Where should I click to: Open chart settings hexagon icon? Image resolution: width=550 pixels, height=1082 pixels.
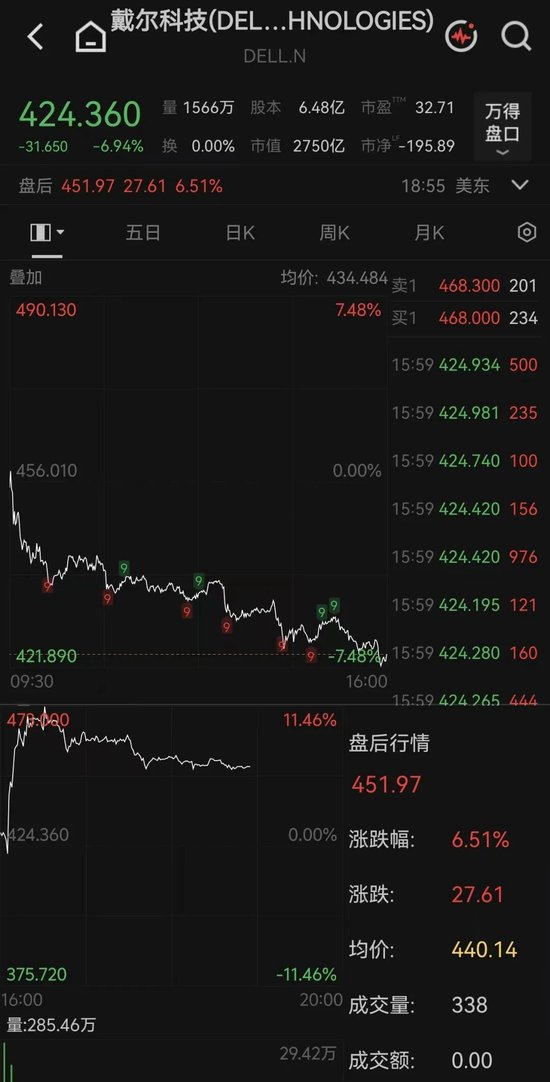(x=527, y=233)
